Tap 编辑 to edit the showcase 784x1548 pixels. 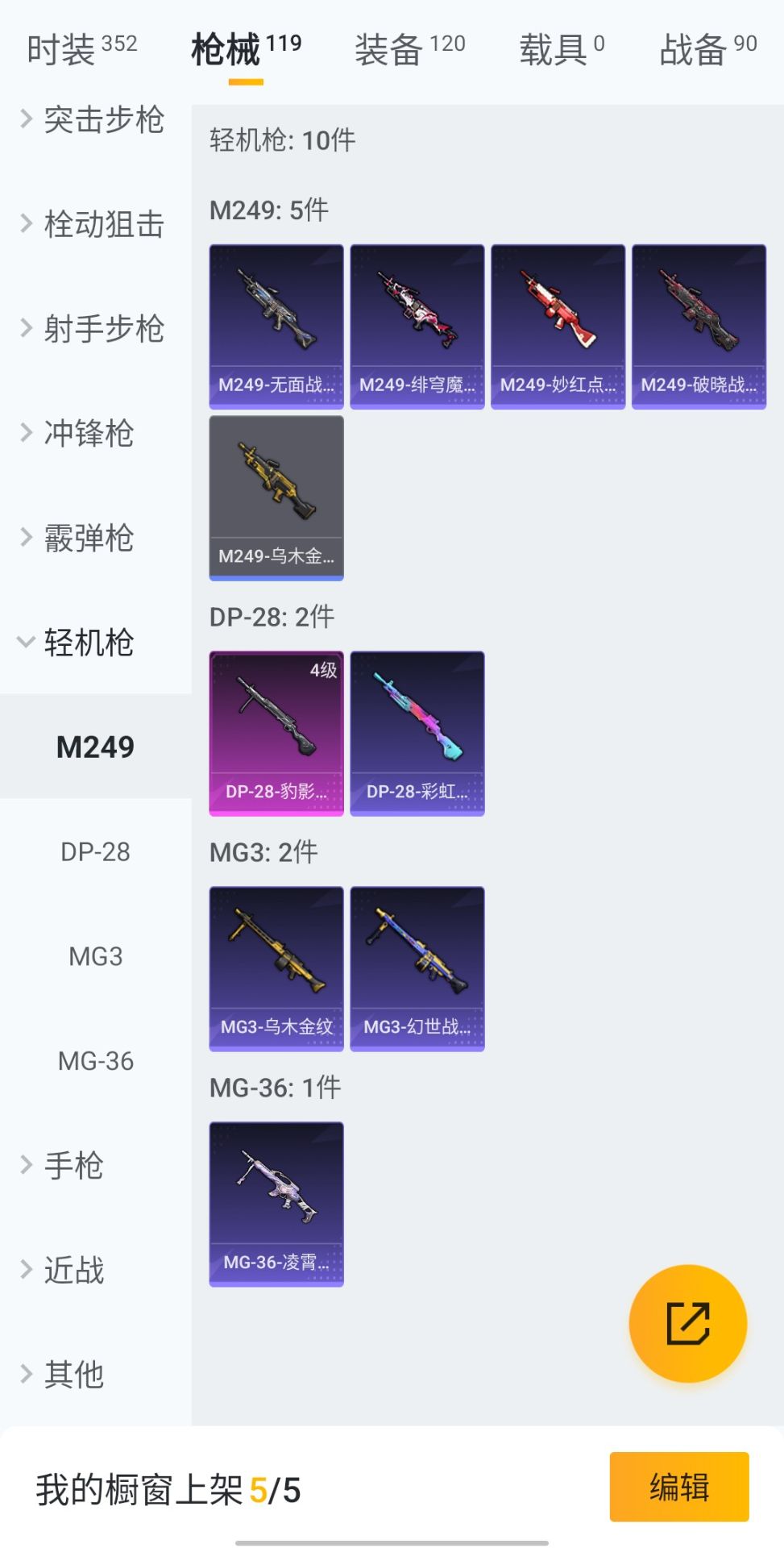678,1487
